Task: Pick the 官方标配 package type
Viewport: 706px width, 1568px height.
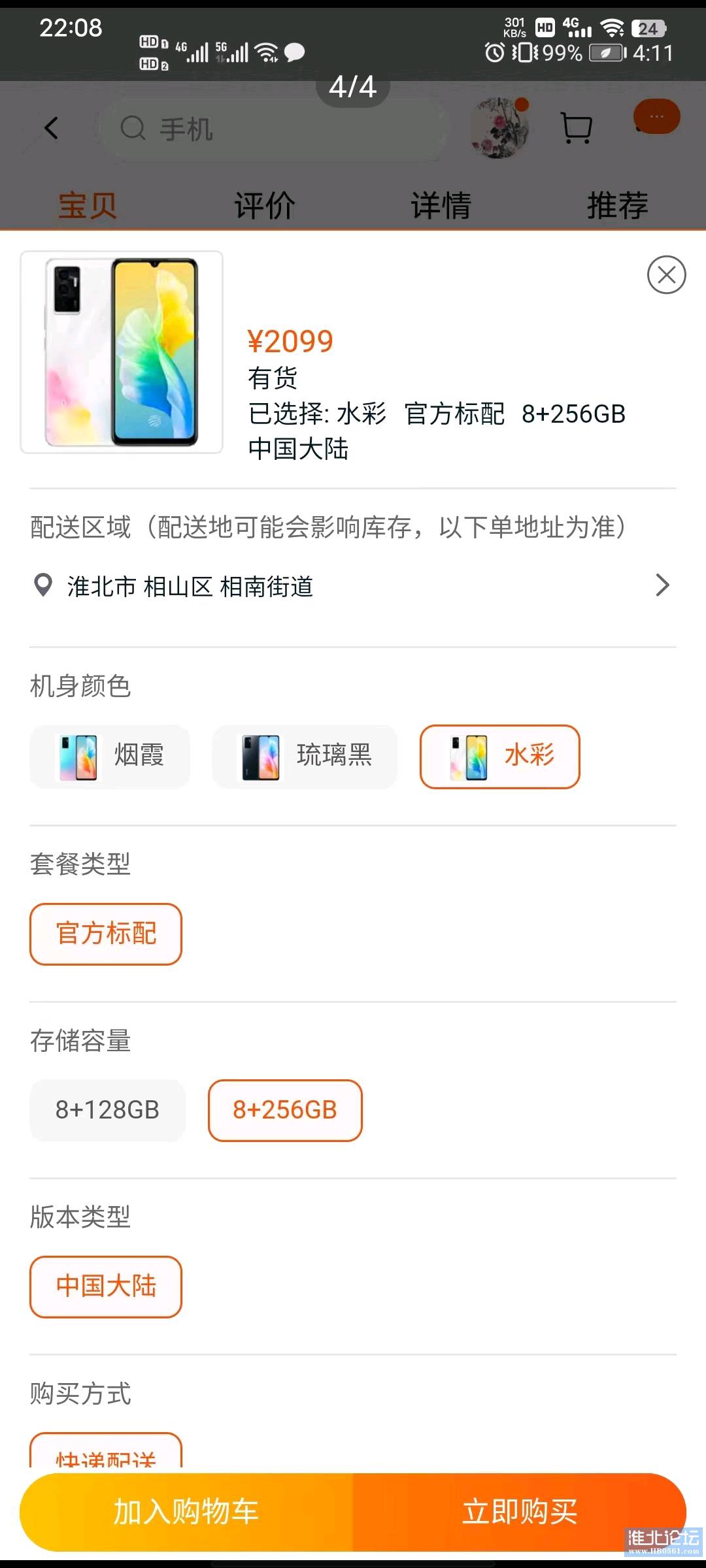Action: click(106, 934)
